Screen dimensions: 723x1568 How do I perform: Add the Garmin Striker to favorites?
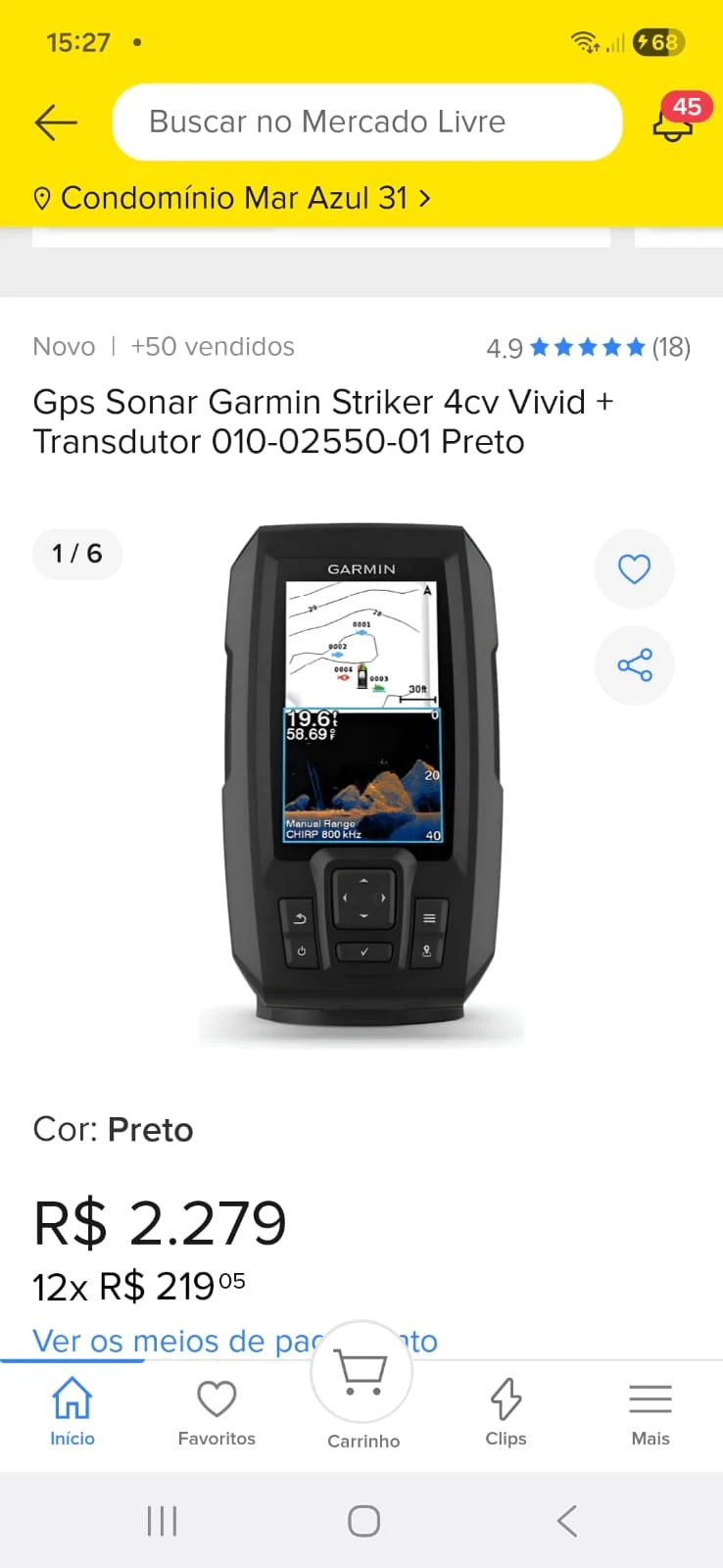tap(634, 568)
